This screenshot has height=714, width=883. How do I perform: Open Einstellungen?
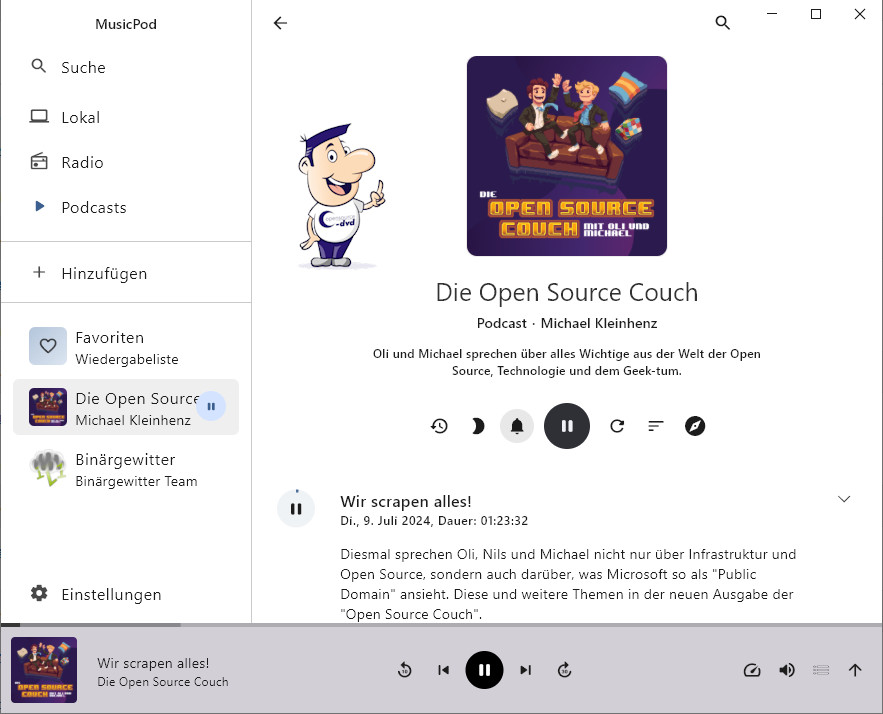[110, 594]
